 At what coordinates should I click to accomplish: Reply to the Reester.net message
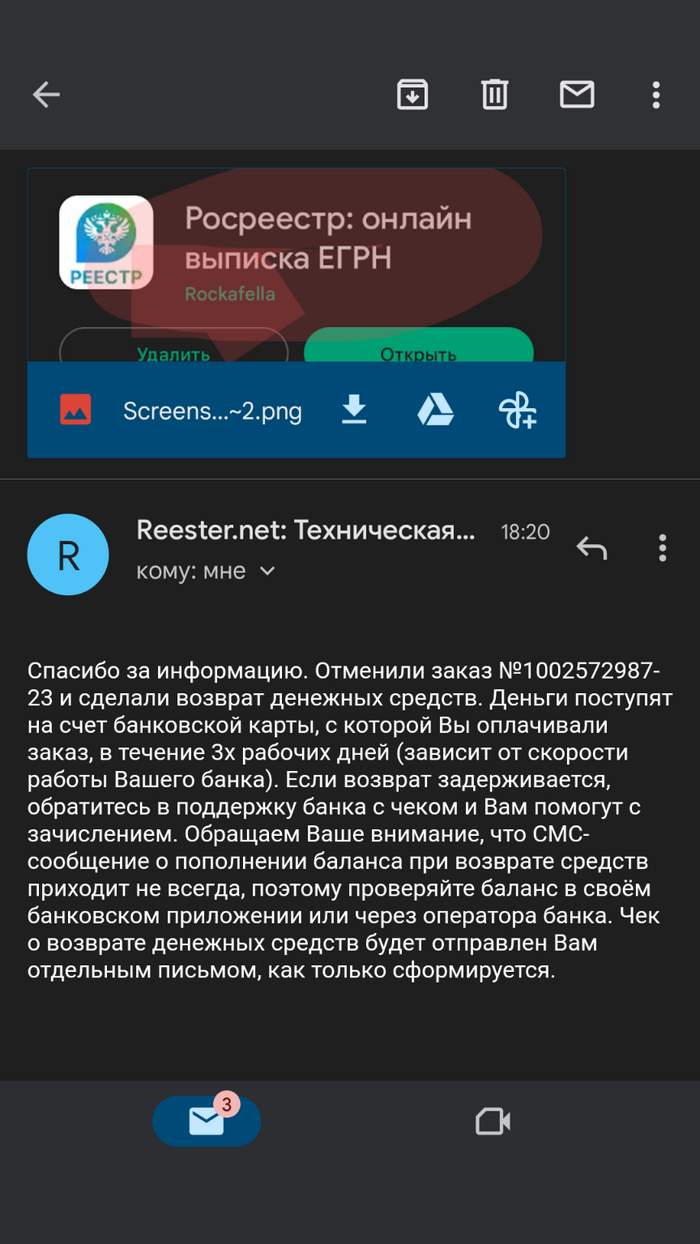tap(592, 548)
